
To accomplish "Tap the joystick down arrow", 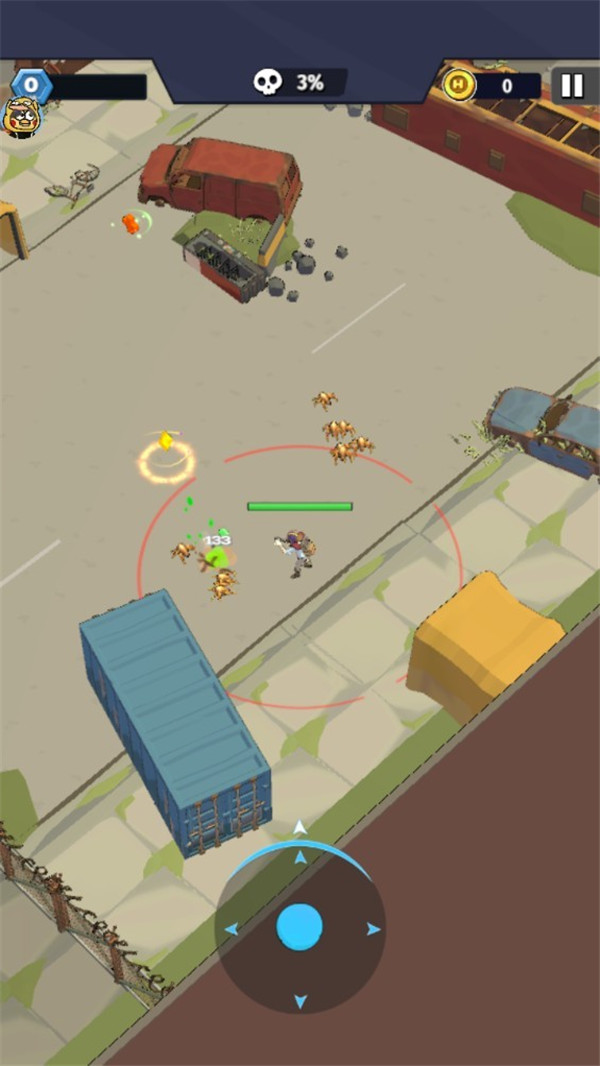I will pos(300,1001).
